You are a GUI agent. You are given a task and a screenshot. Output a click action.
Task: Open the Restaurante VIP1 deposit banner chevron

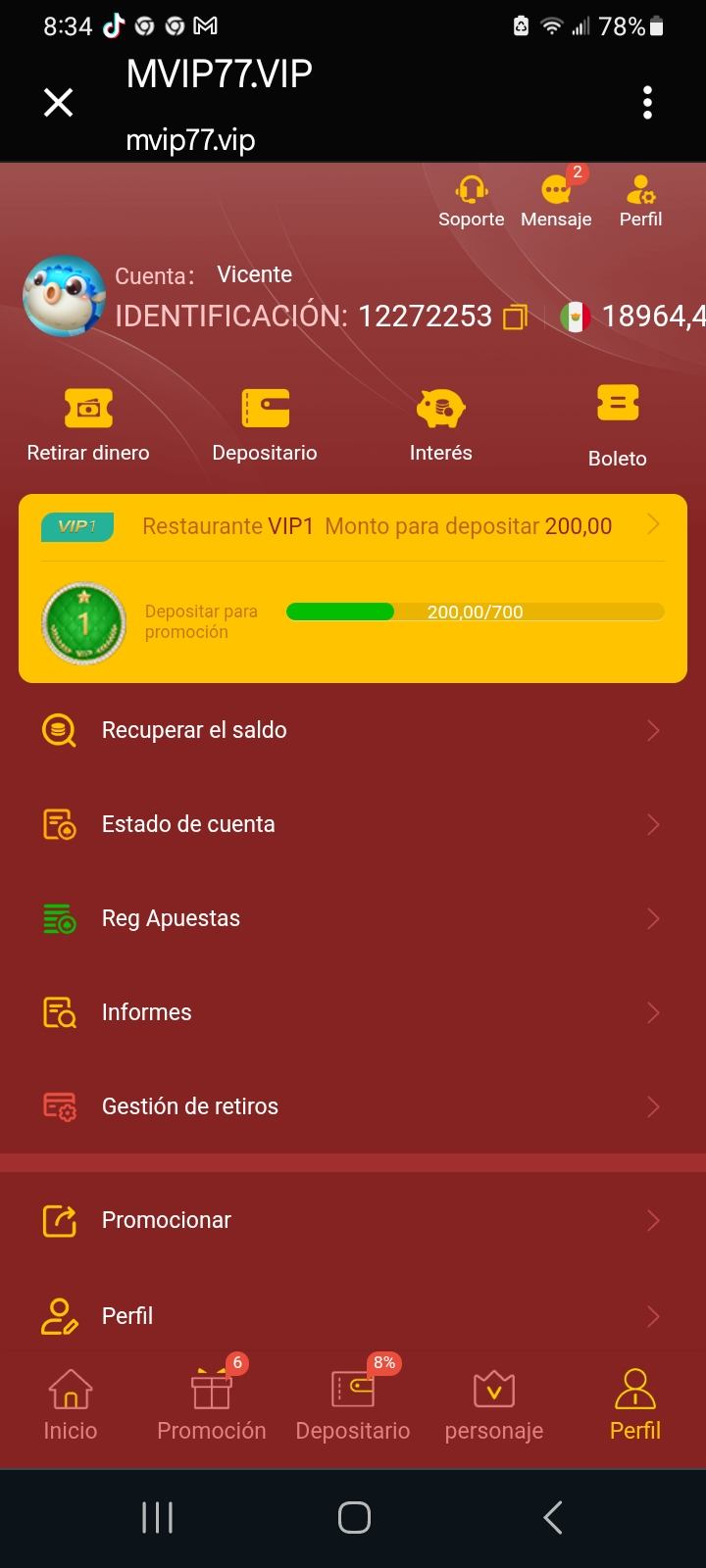tap(656, 526)
